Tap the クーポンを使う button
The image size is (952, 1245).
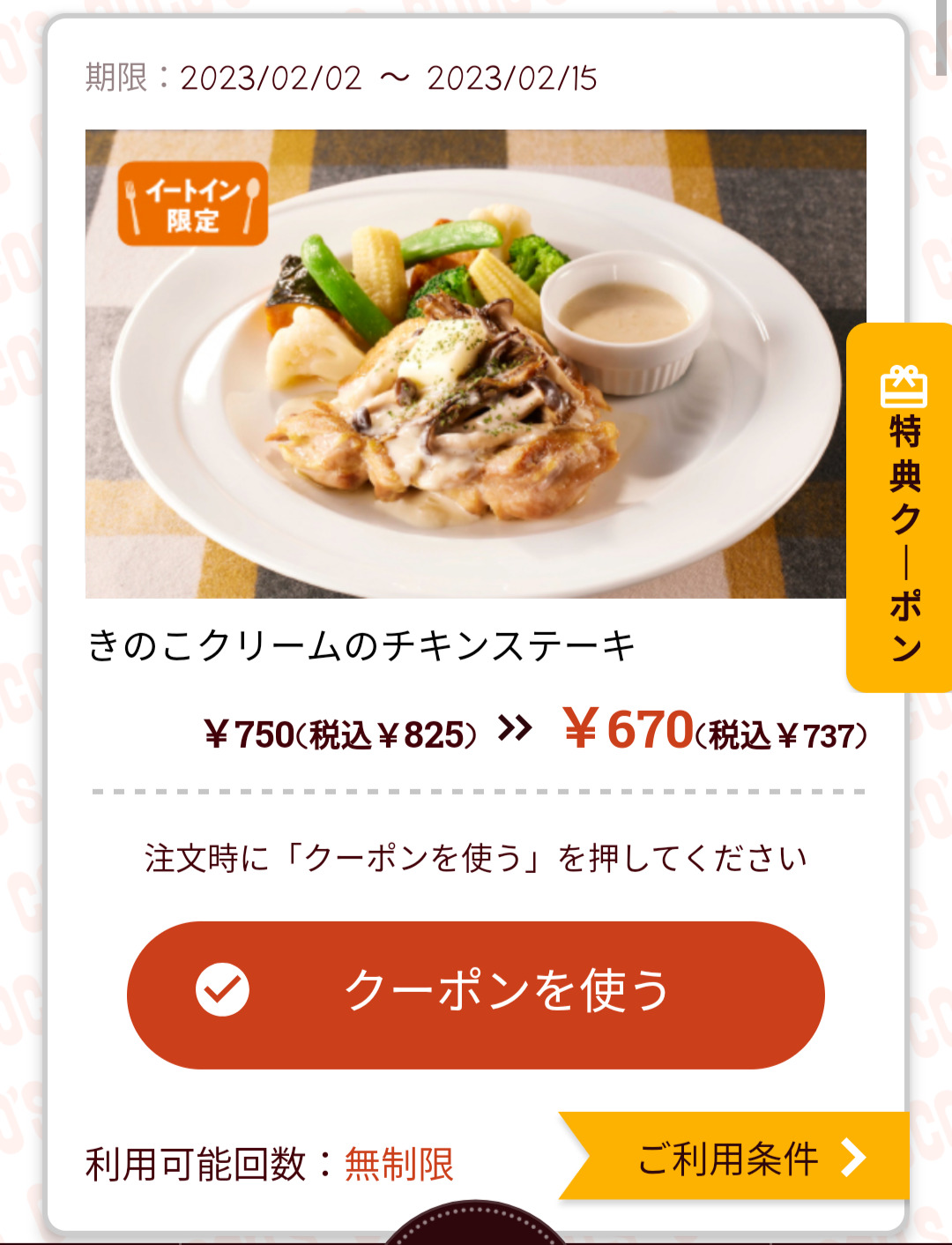click(476, 995)
